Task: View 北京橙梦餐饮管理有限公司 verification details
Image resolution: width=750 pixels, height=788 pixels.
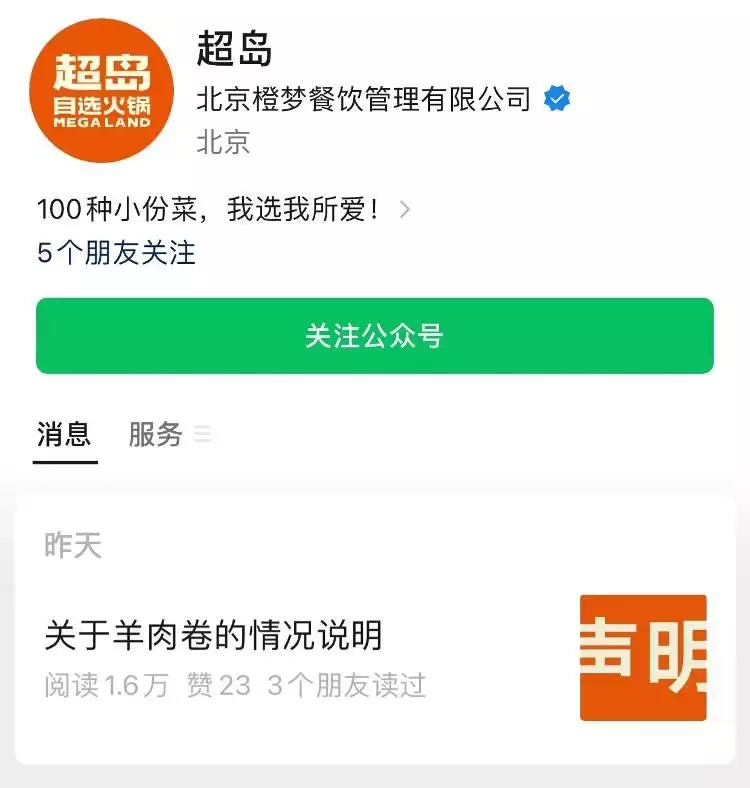Action: tap(382, 99)
